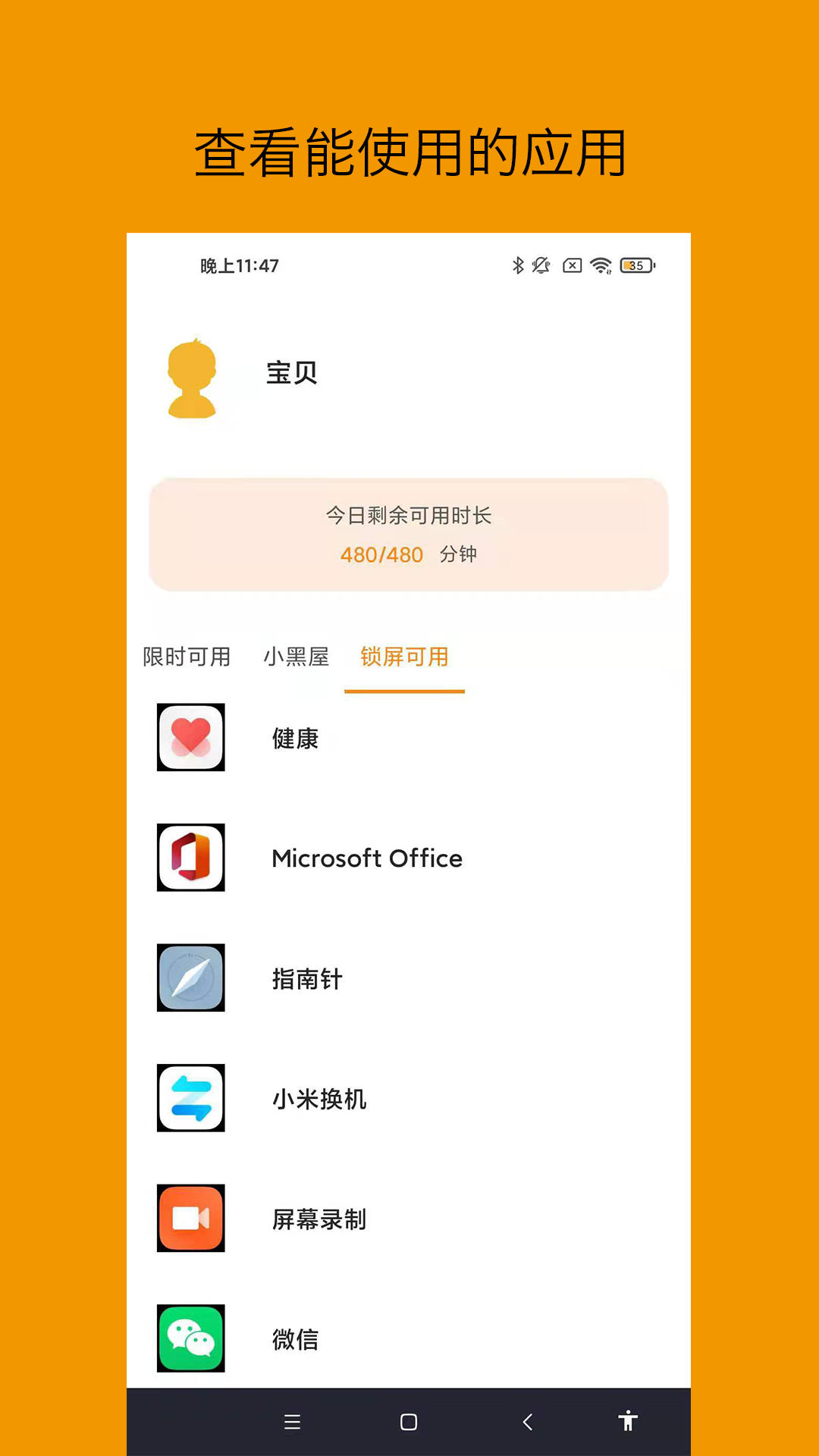Tap the mute notification icon in status bar
Image resolution: width=819 pixels, height=1456 pixels.
coord(540,265)
